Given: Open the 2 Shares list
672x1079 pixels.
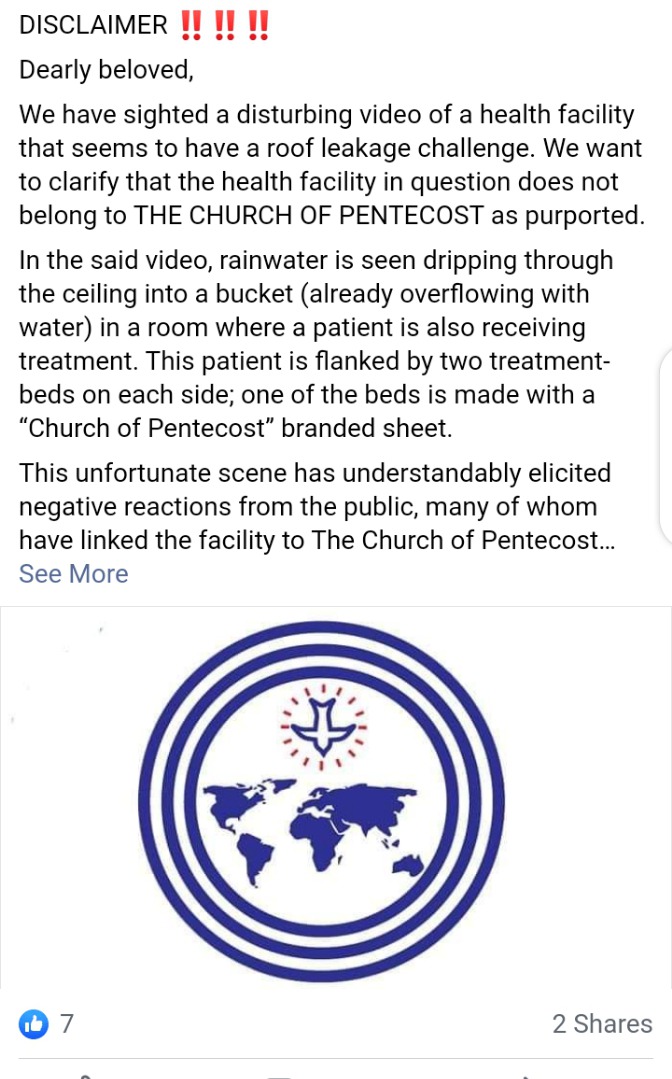Looking at the screenshot, I should [602, 1024].
